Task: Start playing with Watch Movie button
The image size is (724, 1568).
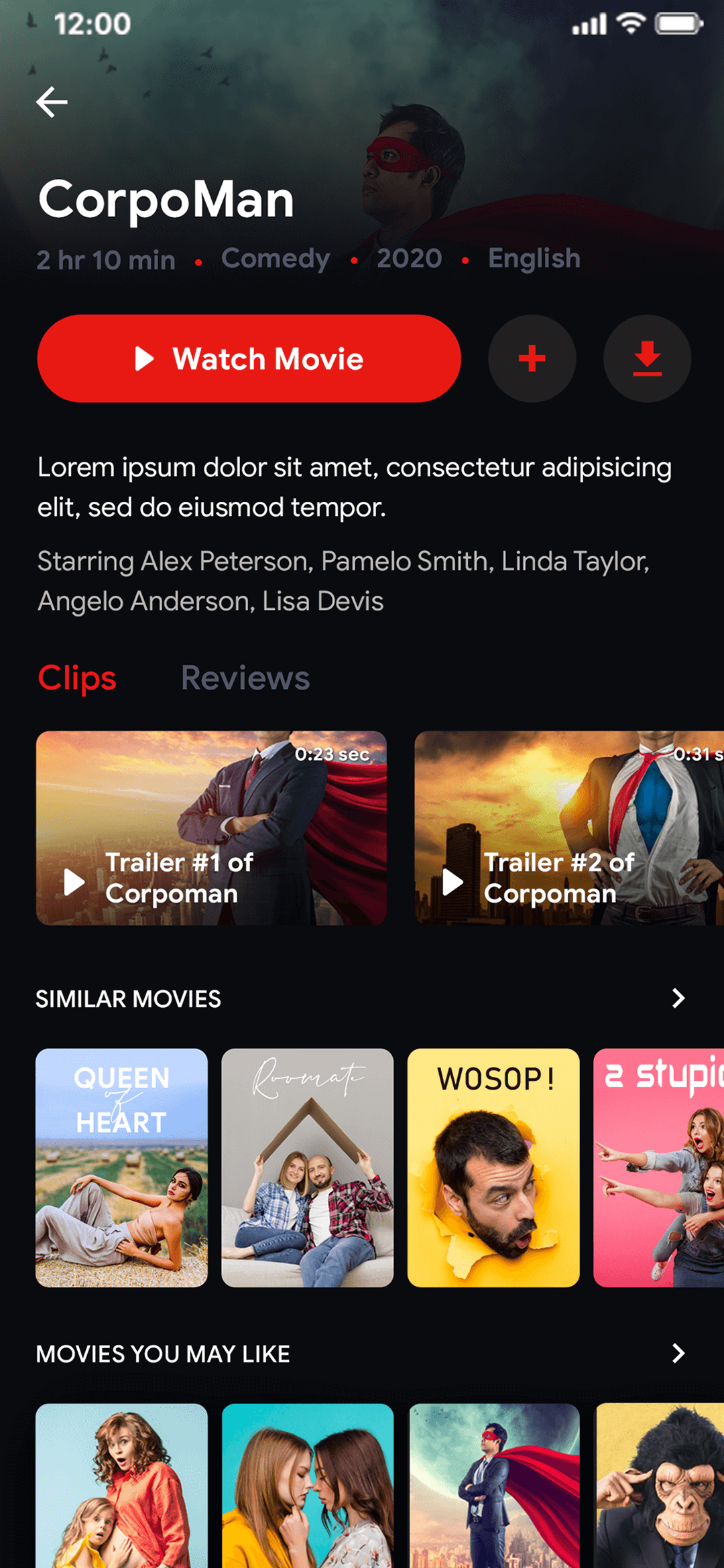Action: click(249, 358)
